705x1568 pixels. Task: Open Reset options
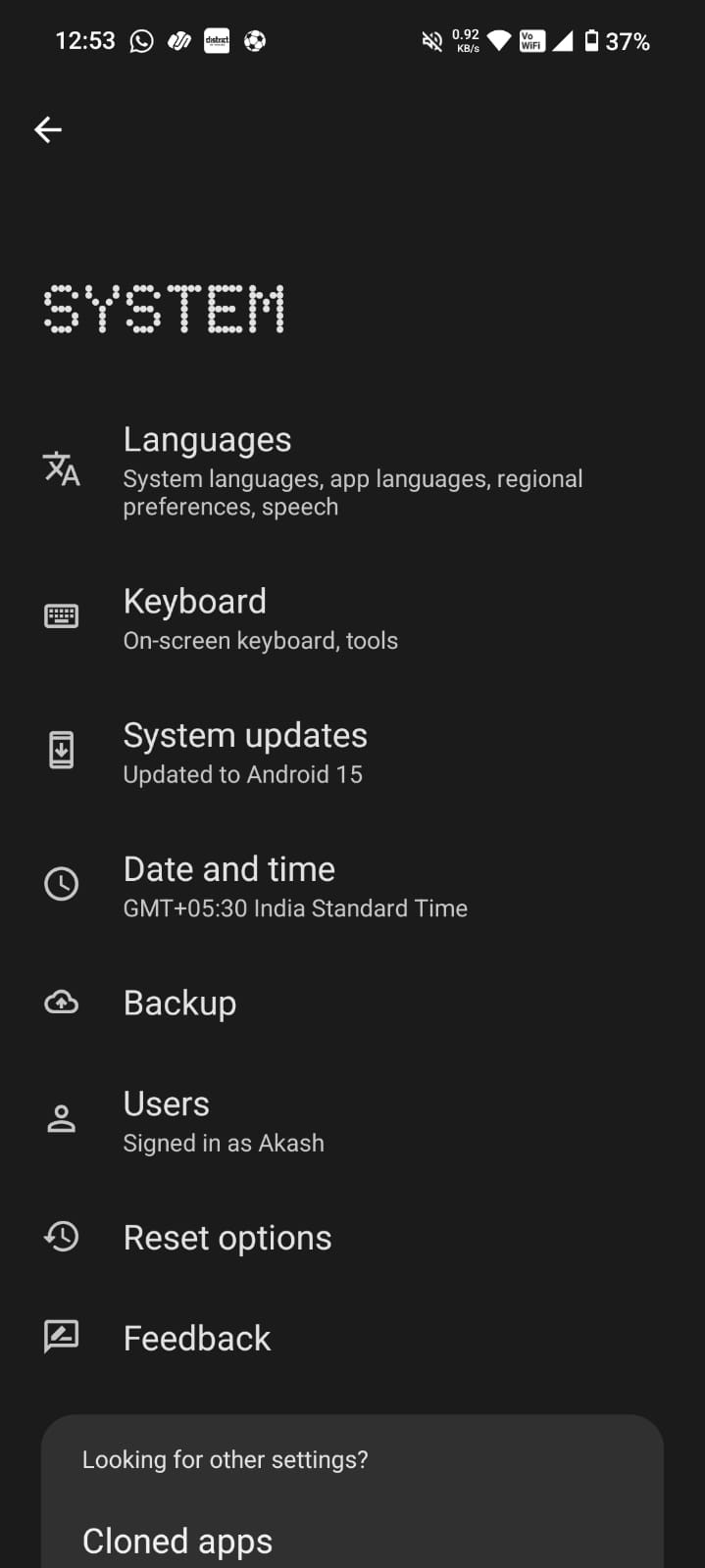pos(352,1238)
